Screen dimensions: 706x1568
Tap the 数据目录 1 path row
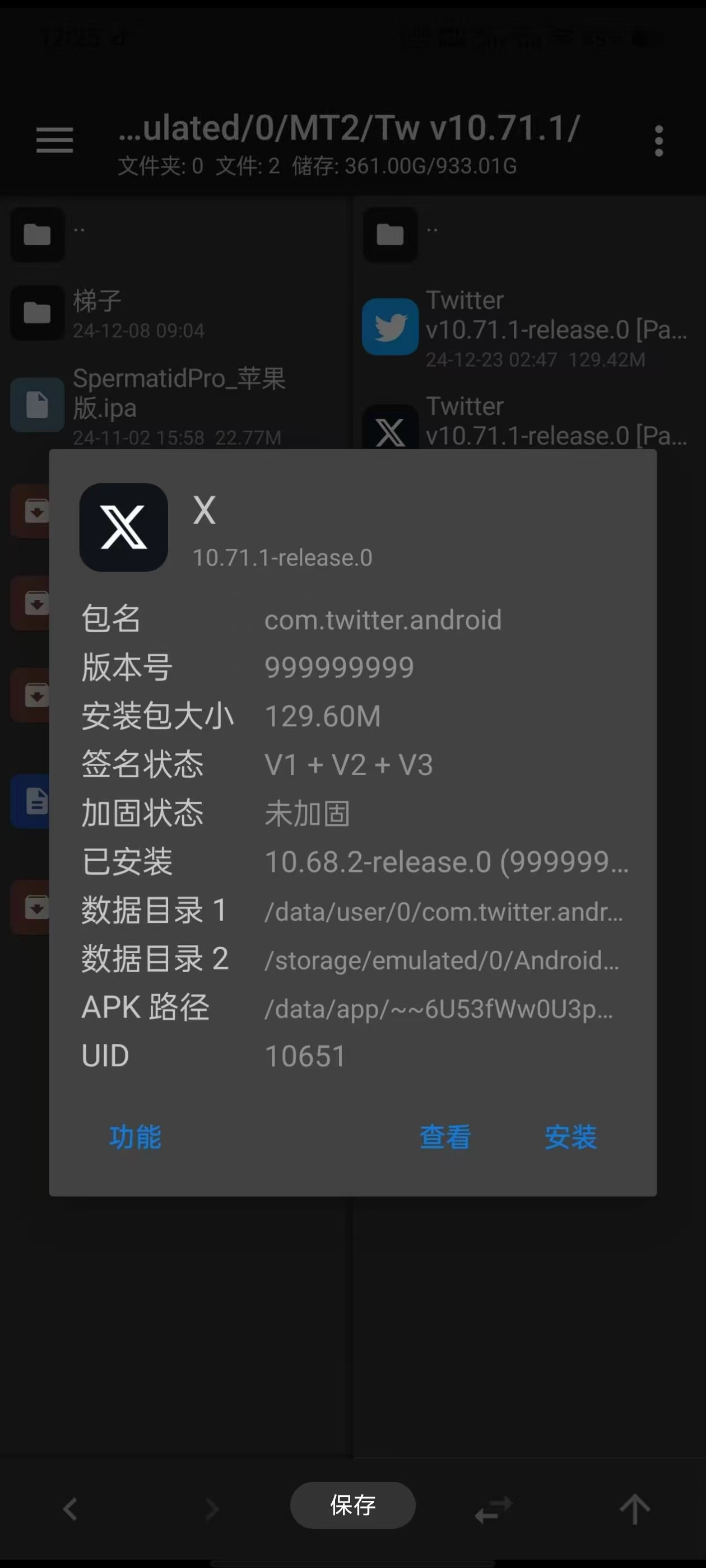[x=443, y=911]
